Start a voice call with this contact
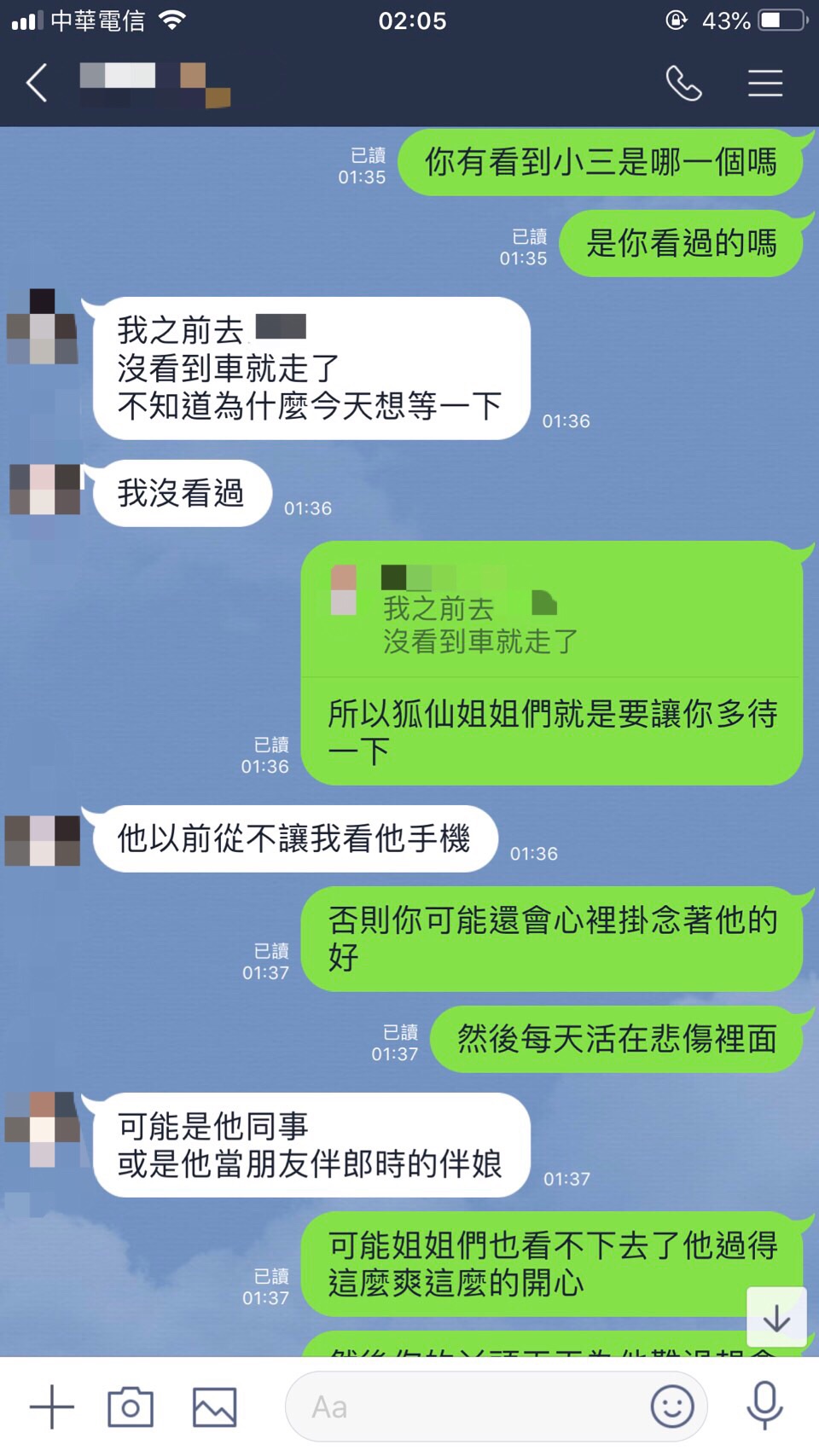 tap(683, 84)
